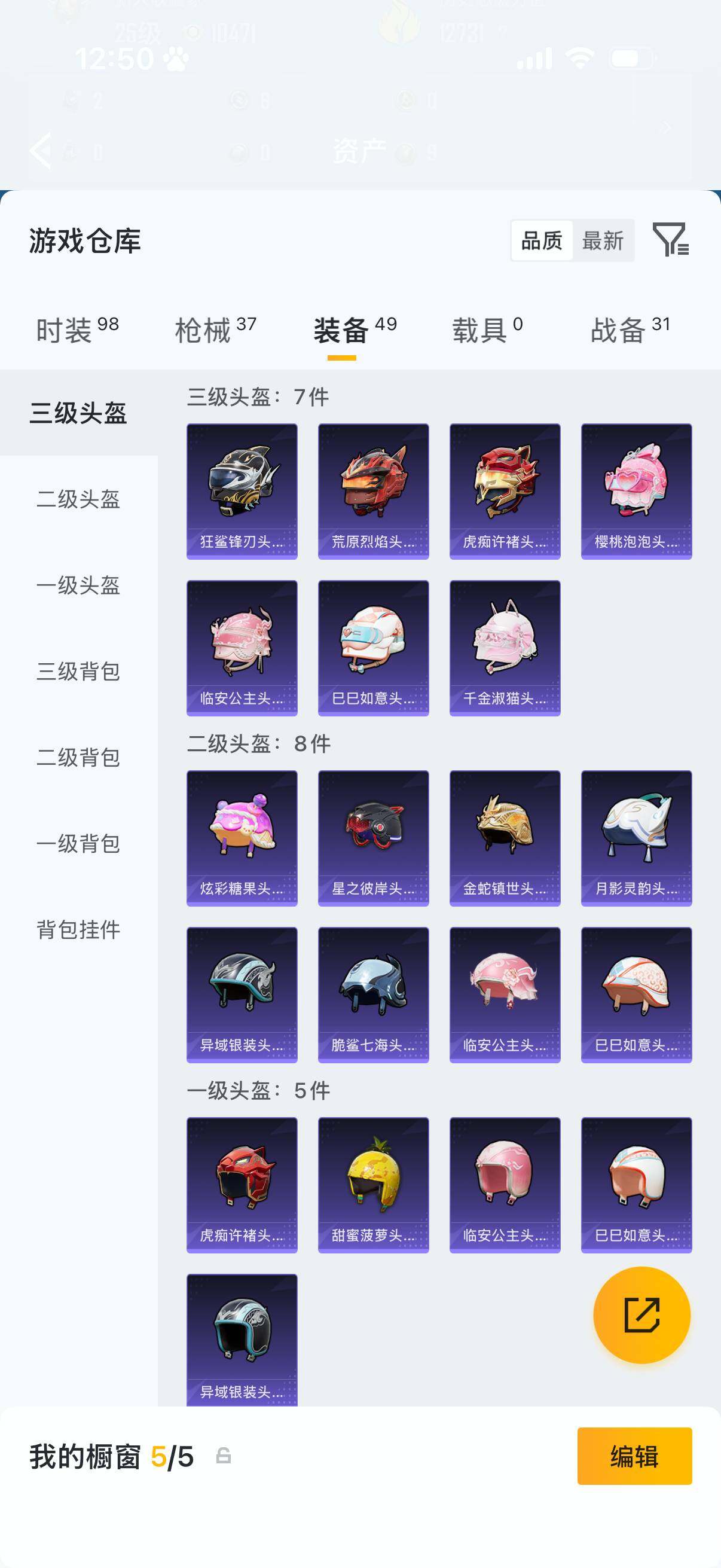Switch sorting to 品质
Image resolution: width=721 pixels, height=1568 pixels.
click(543, 241)
